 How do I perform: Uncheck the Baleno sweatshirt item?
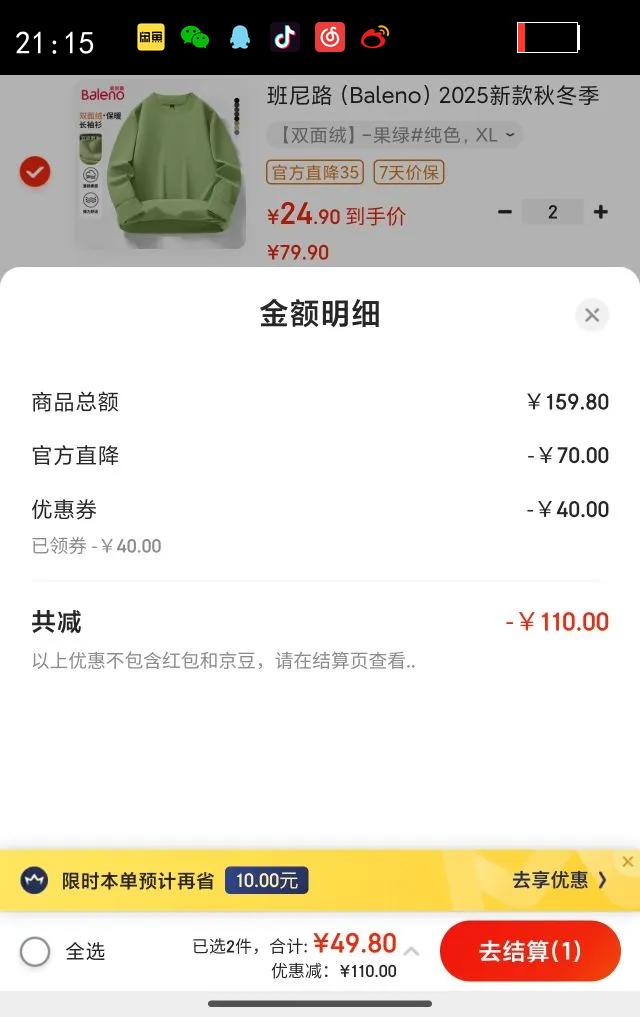point(35,171)
